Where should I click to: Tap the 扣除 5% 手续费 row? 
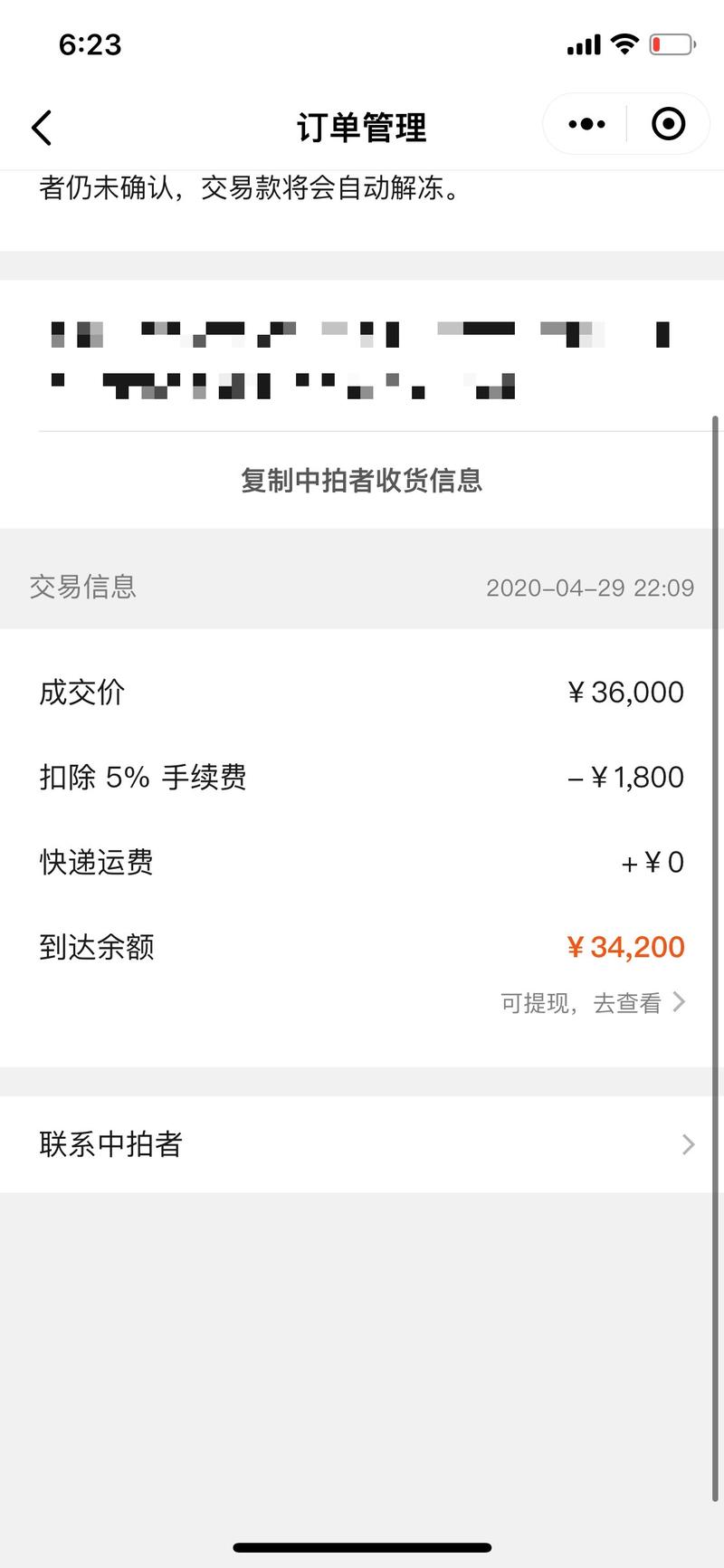tap(362, 777)
